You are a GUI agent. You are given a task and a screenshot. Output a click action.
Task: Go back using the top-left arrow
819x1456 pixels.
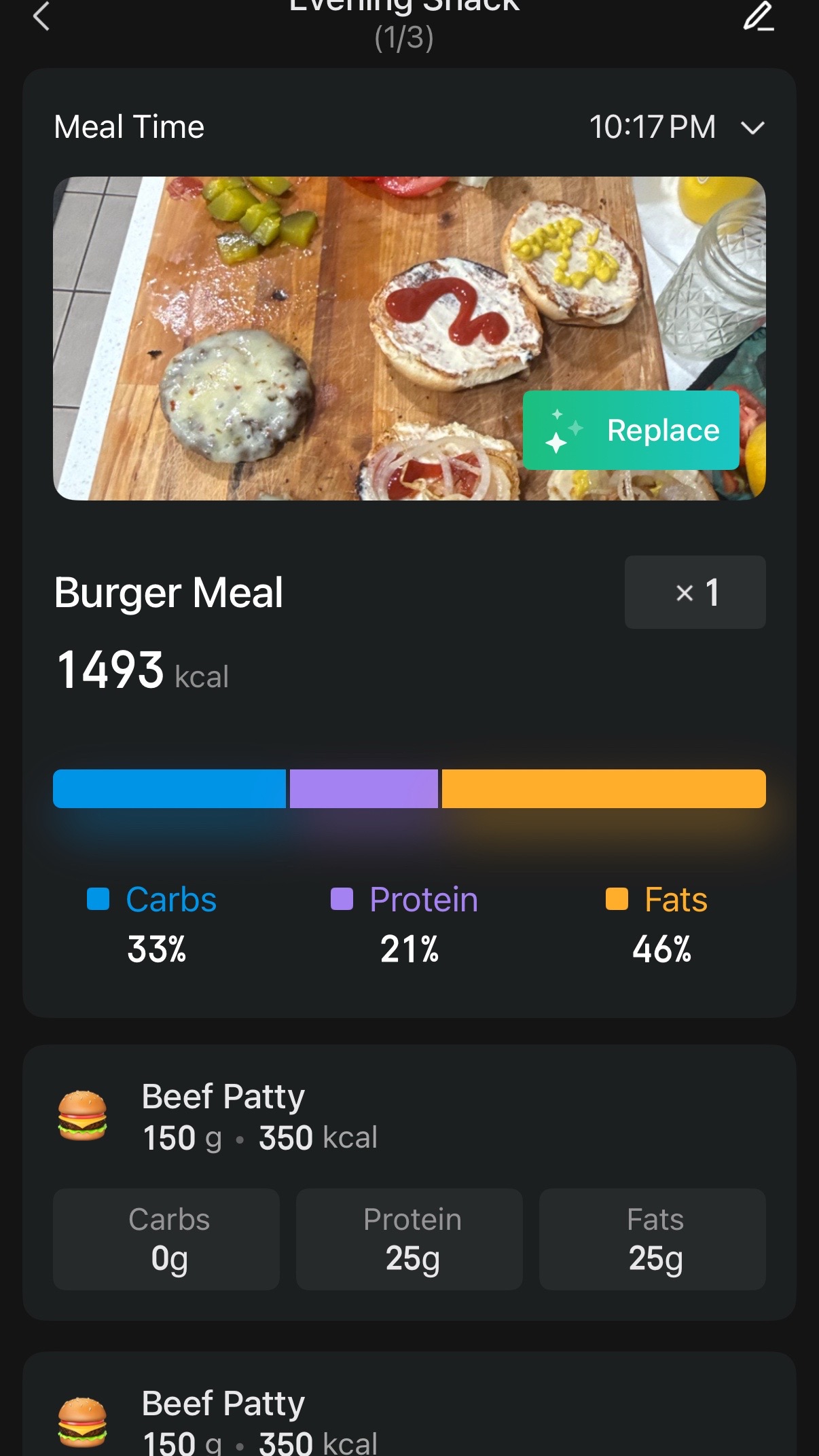pyautogui.click(x=41, y=17)
